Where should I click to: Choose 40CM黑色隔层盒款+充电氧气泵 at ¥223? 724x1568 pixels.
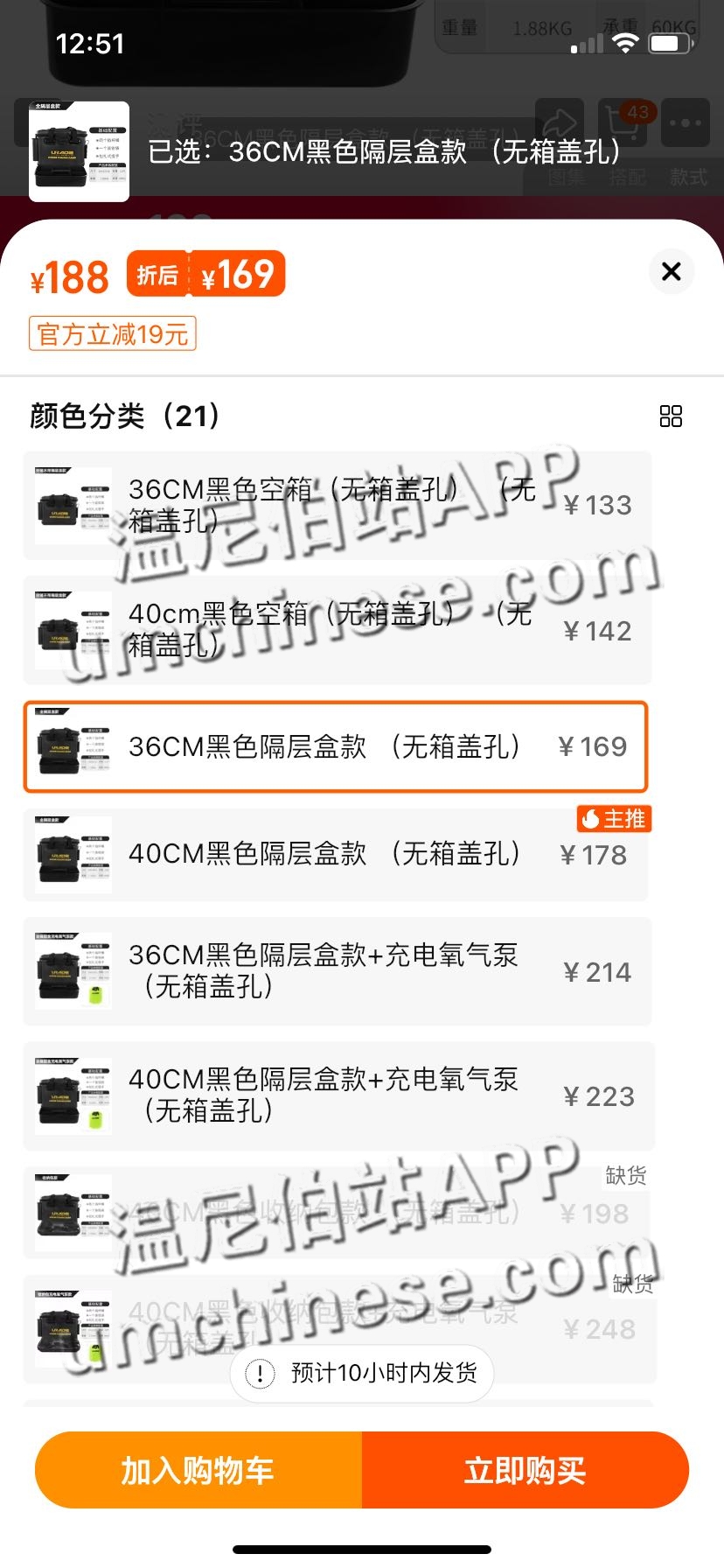[337, 1095]
